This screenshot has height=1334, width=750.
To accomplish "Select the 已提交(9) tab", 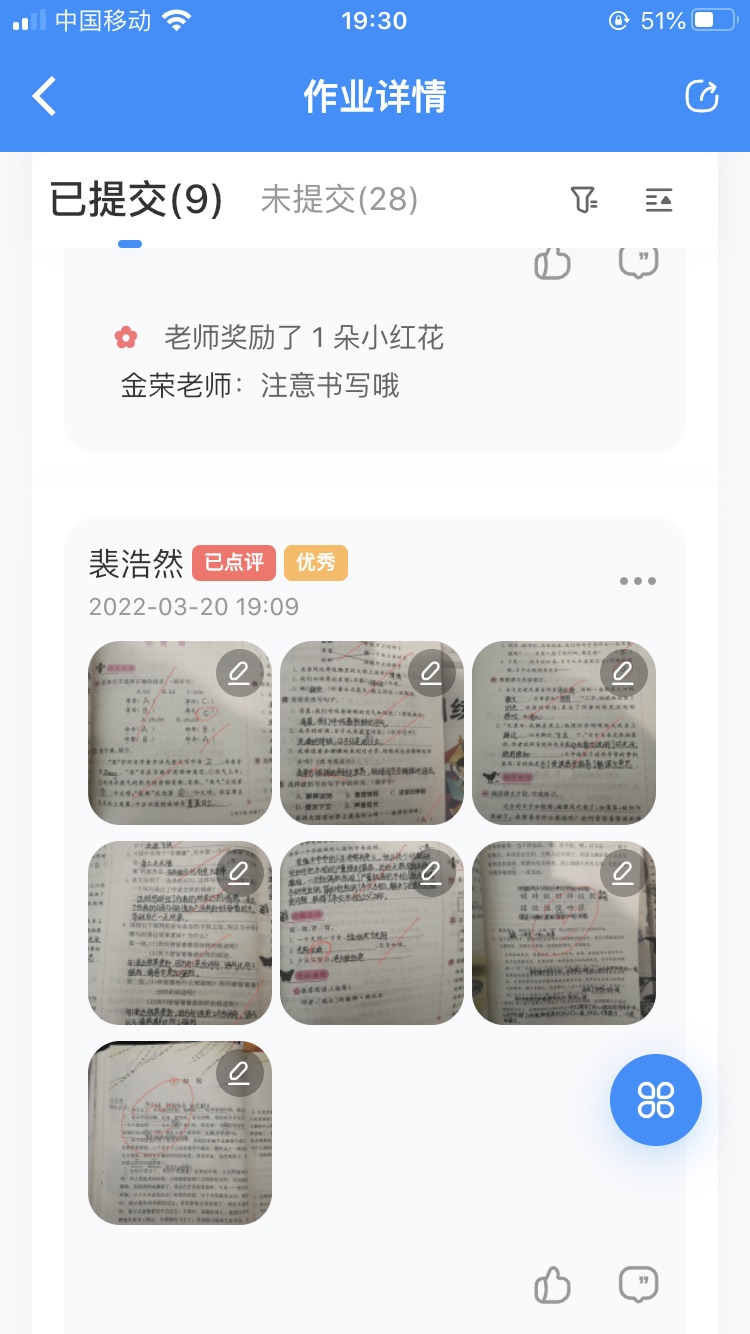I will 136,200.
